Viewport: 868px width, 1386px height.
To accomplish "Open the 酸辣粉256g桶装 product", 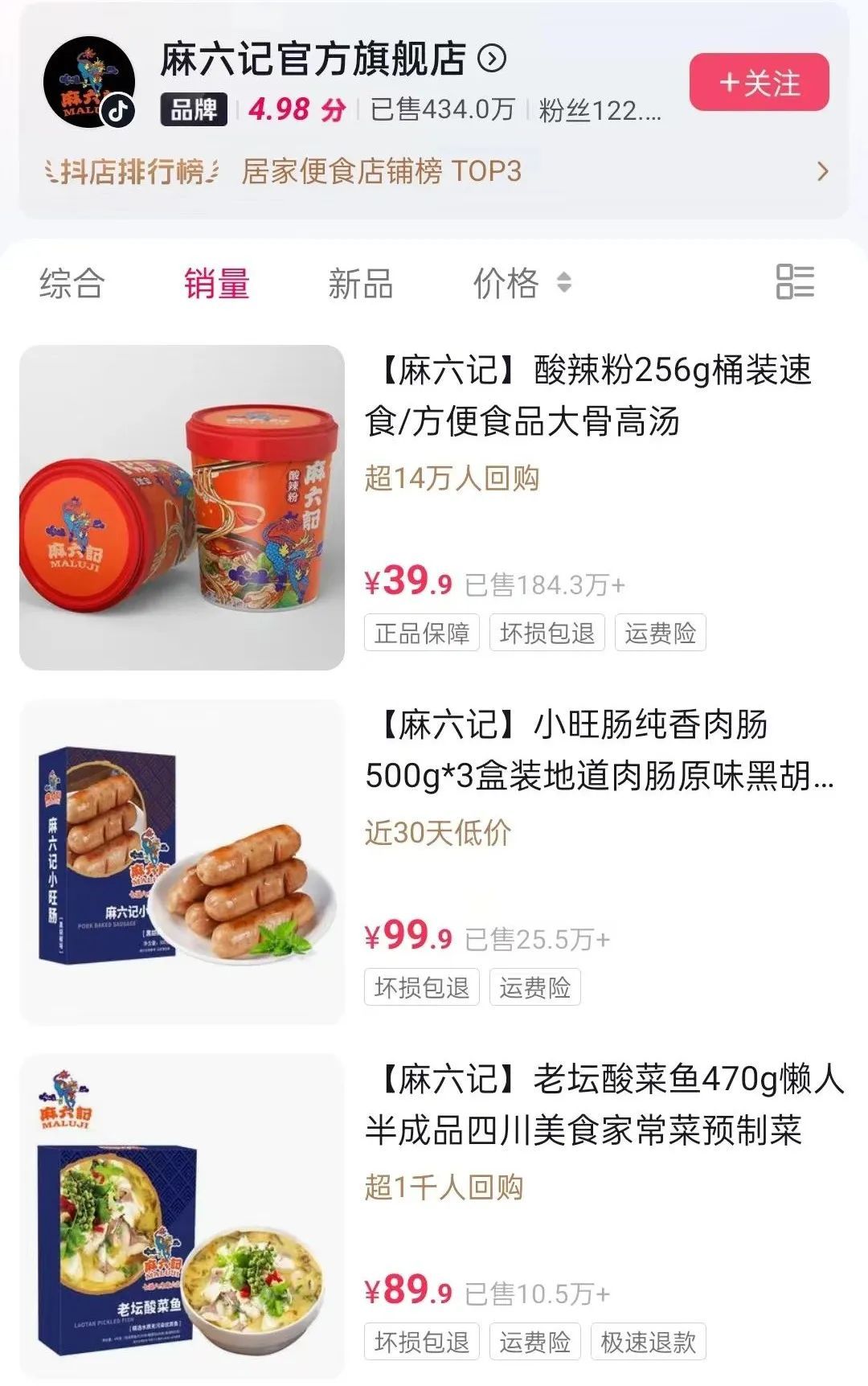I will coord(588,396).
